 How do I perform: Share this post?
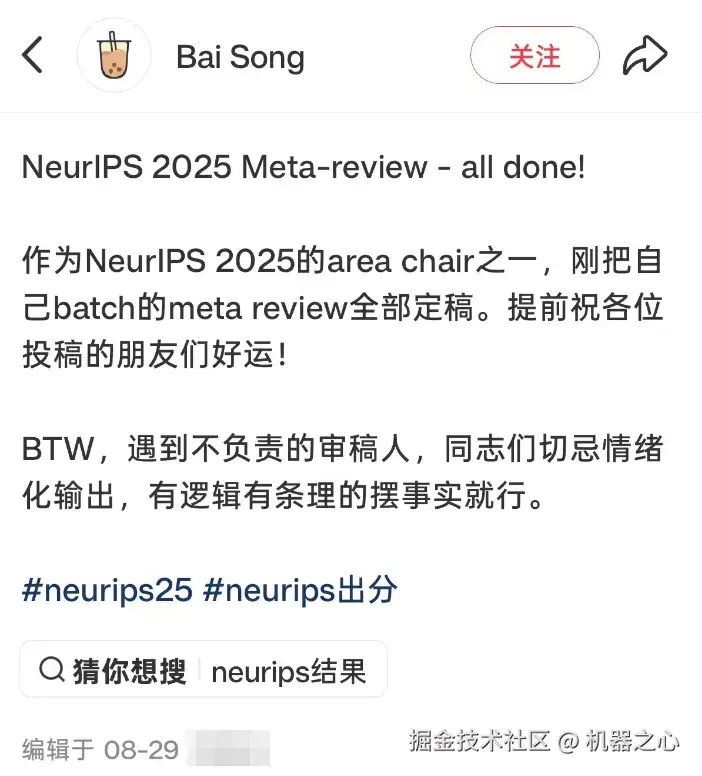pyautogui.click(x=645, y=56)
